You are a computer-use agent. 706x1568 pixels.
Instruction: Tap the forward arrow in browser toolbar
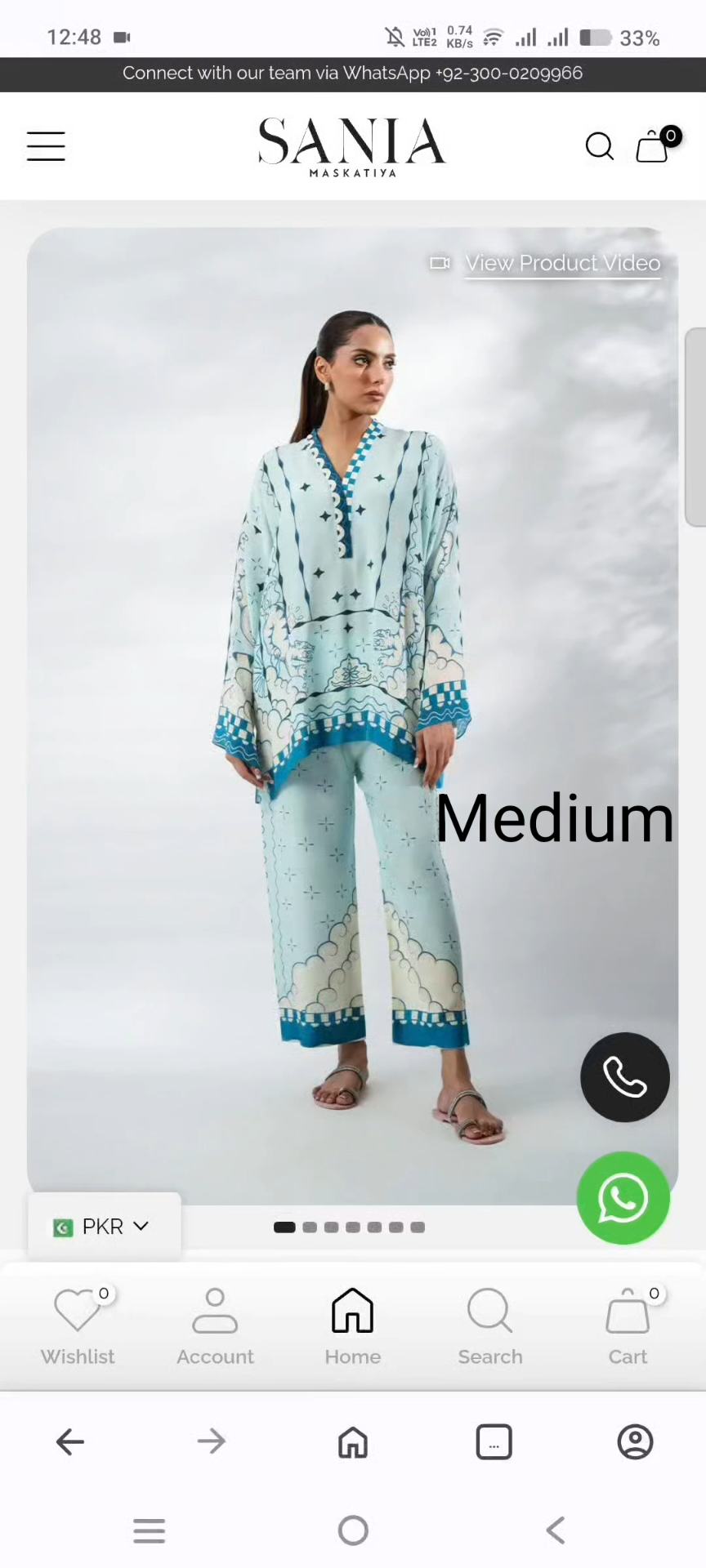212,1441
